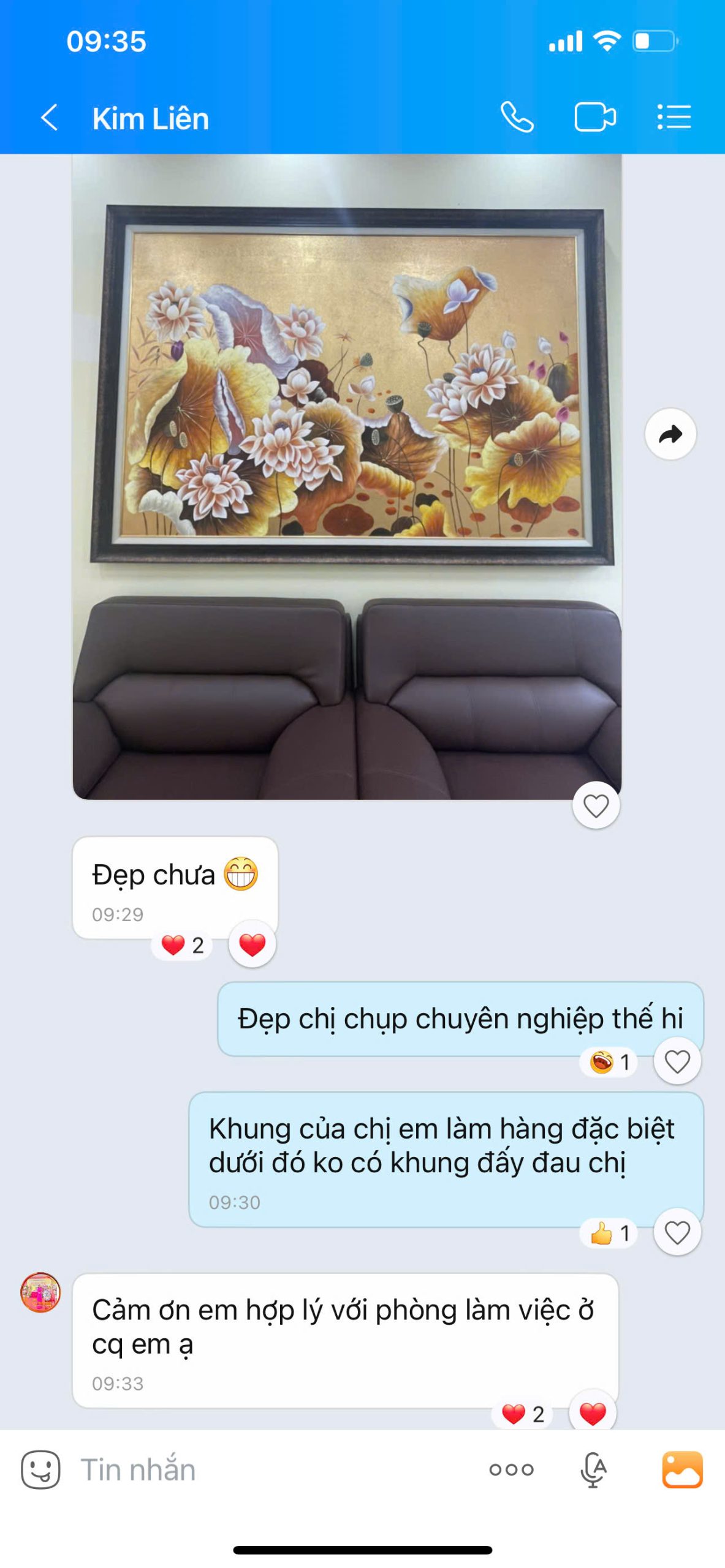This screenshot has width=725, height=1568.
Task: Open more attachment options
Action: 511,1469
